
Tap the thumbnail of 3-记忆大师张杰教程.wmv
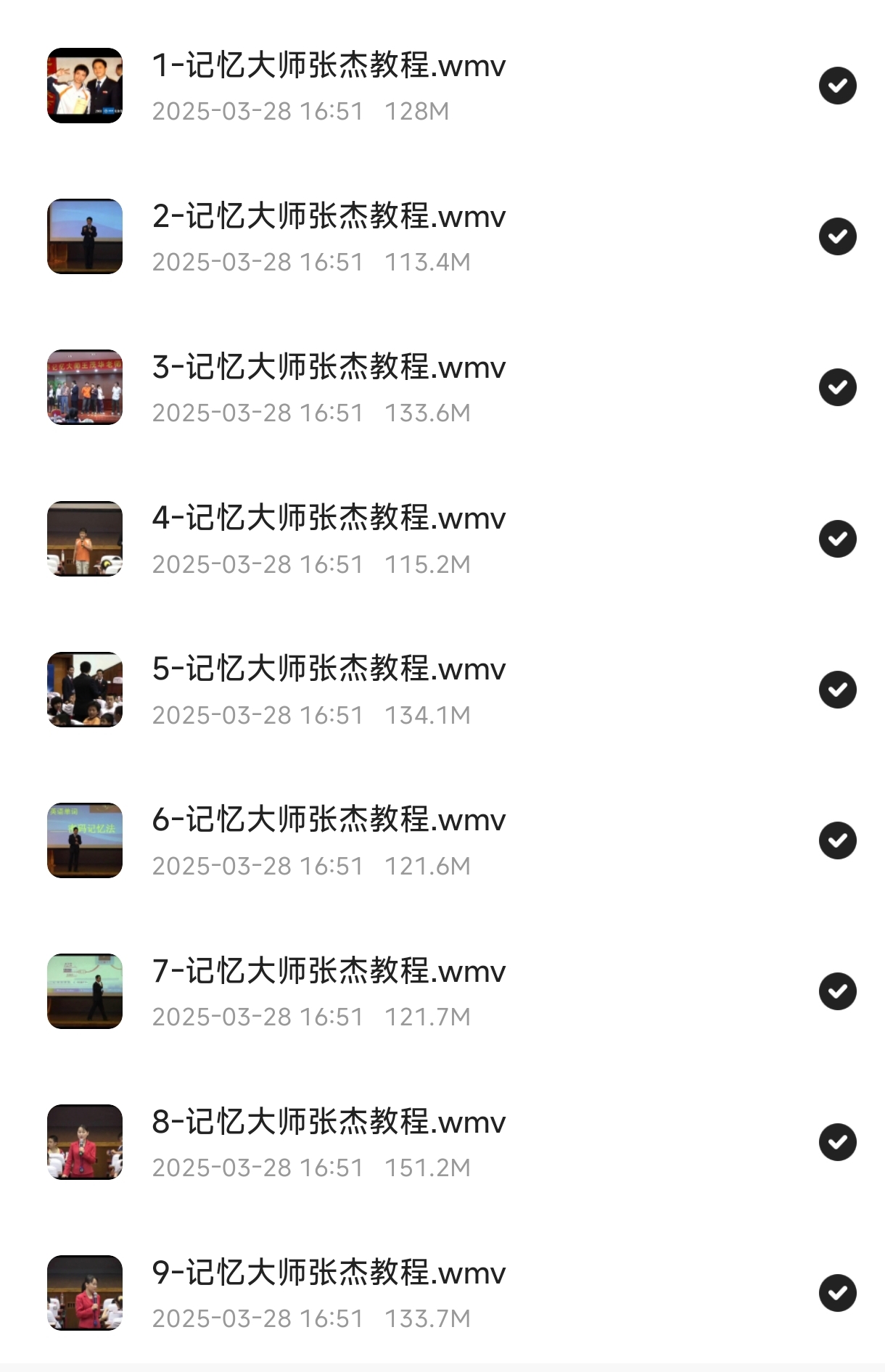[x=85, y=387]
